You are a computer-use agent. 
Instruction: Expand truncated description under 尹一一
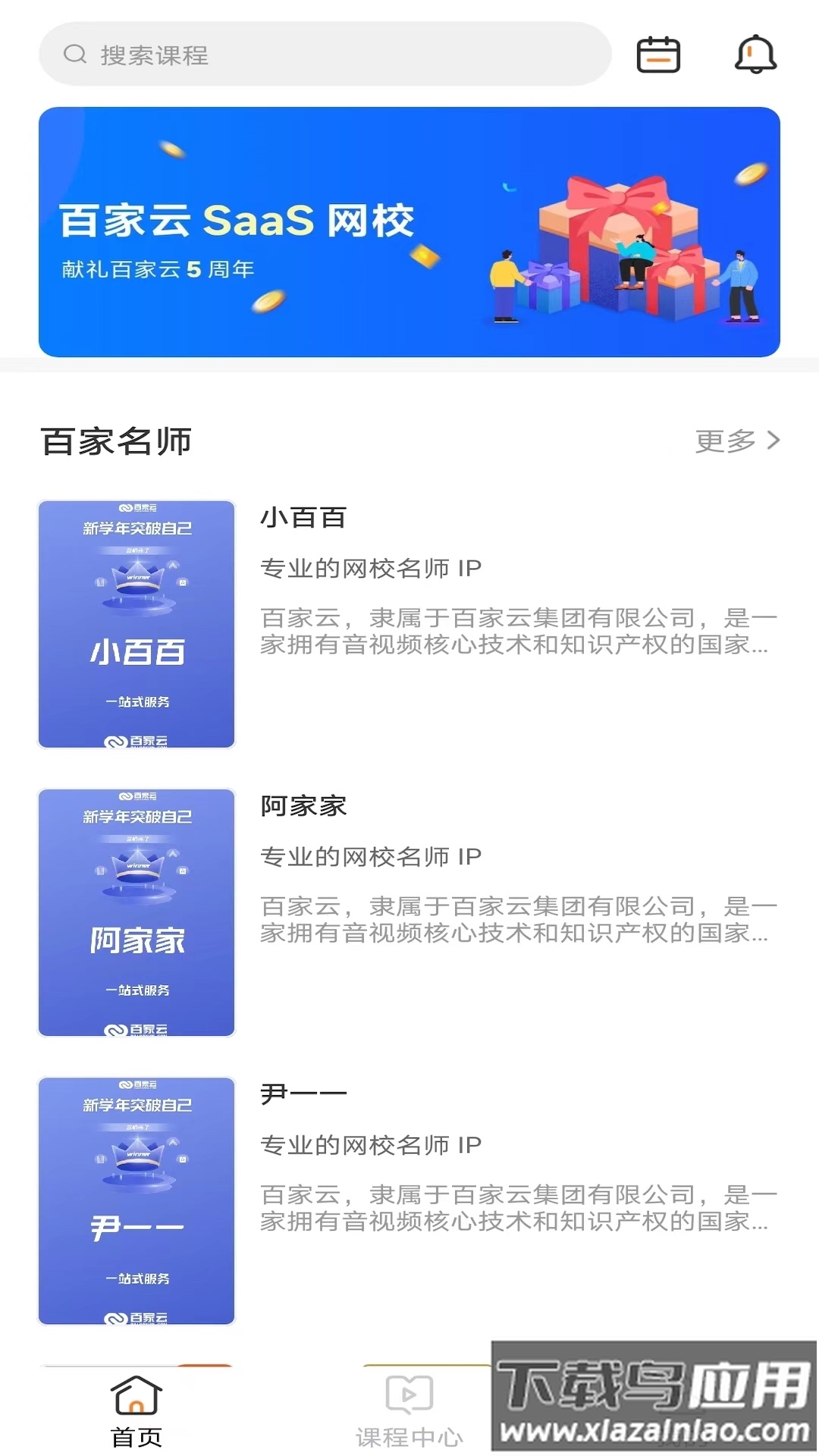click(516, 1206)
